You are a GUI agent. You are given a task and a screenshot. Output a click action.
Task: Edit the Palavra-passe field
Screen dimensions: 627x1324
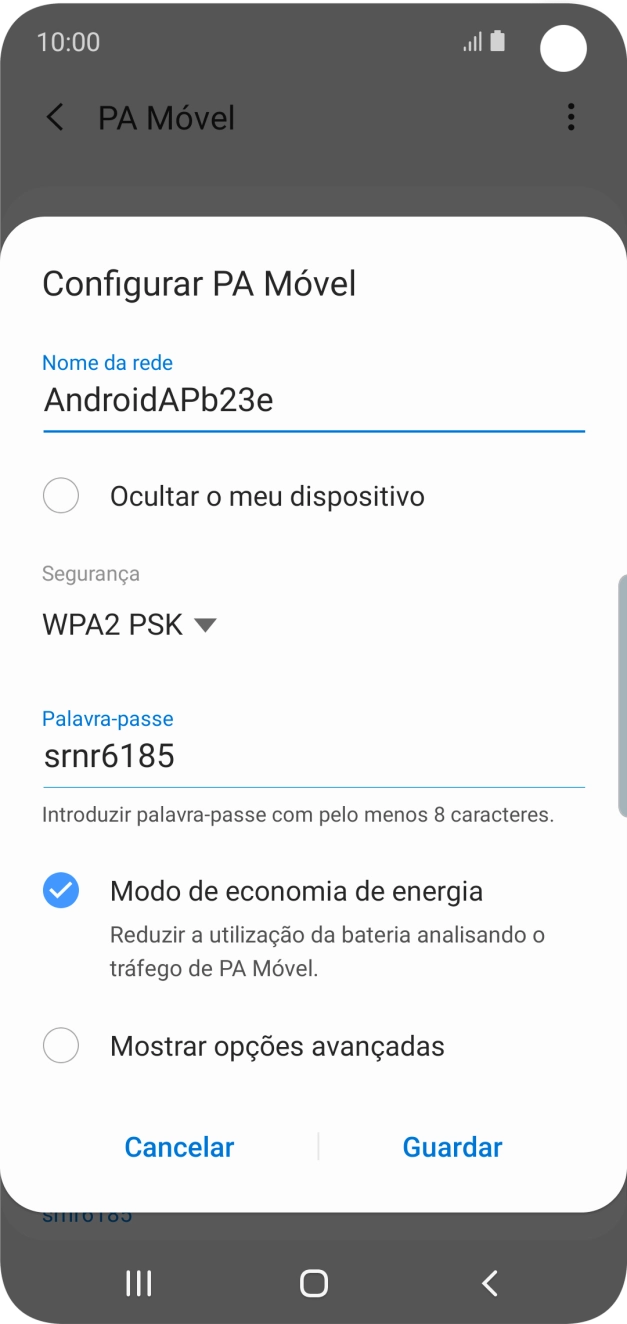pyautogui.click(x=312, y=756)
